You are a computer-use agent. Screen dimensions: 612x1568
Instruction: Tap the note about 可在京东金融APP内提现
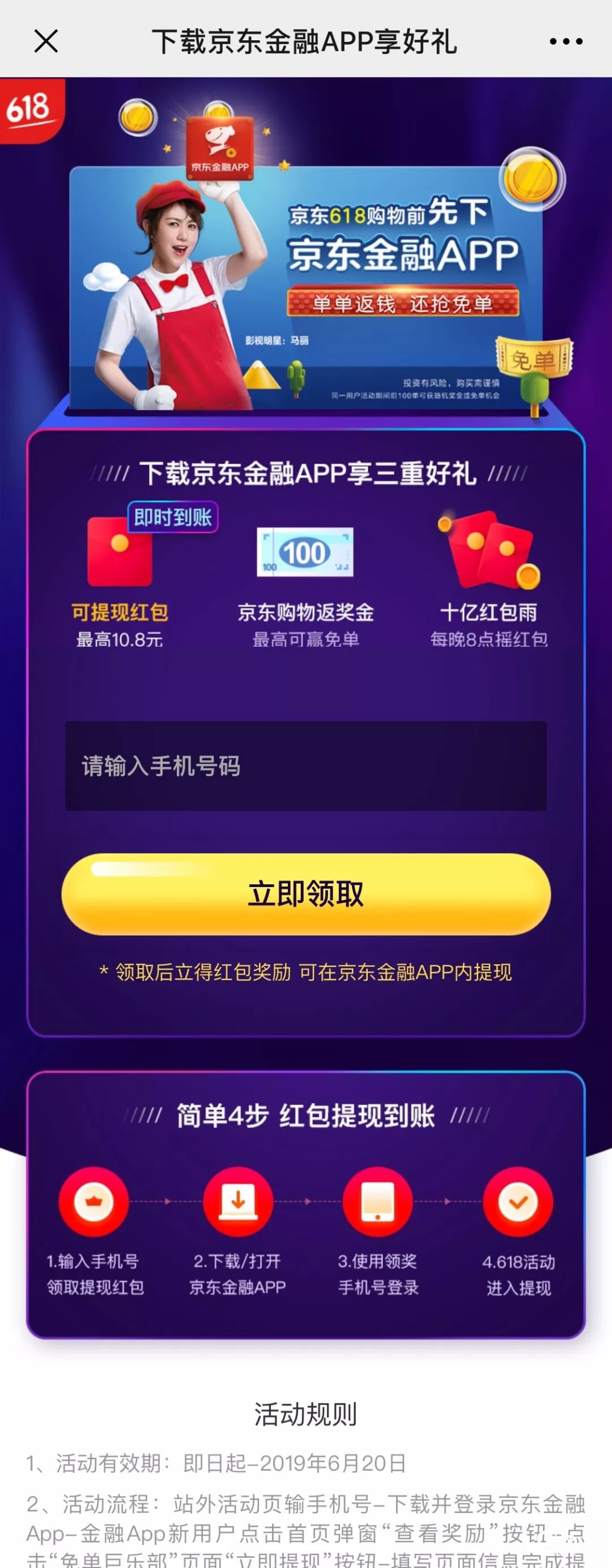[x=307, y=971]
